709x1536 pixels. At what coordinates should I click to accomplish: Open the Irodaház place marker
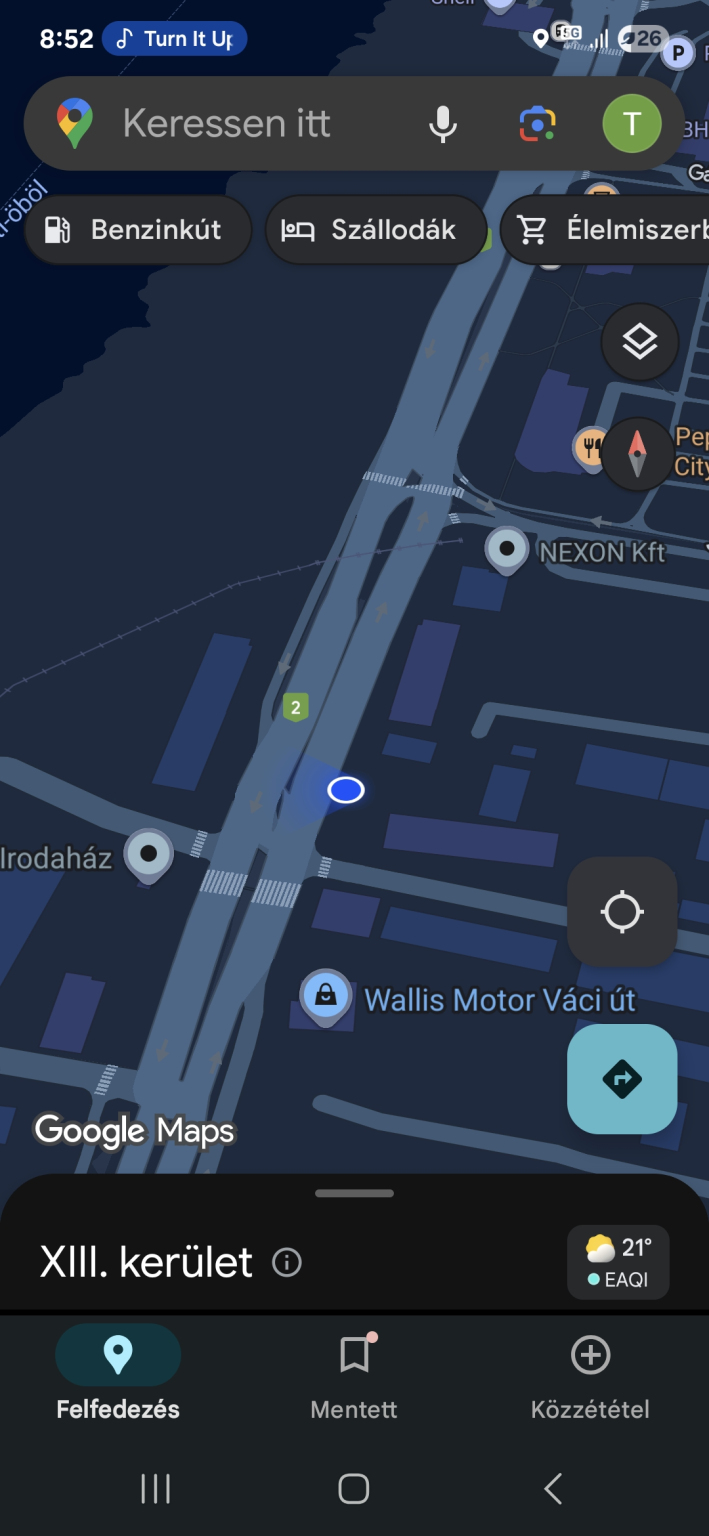tap(149, 855)
